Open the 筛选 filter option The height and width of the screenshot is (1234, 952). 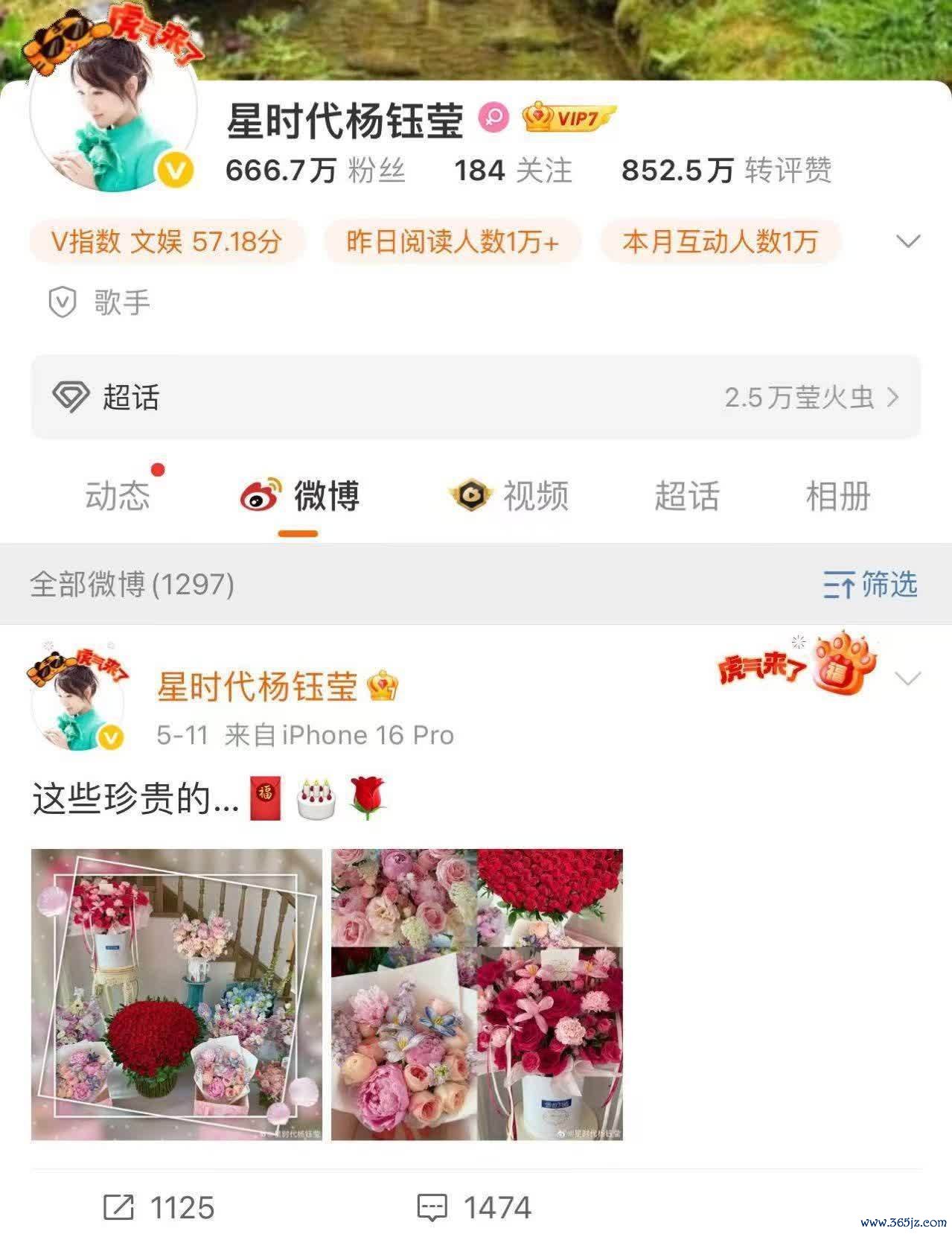tap(870, 585)
